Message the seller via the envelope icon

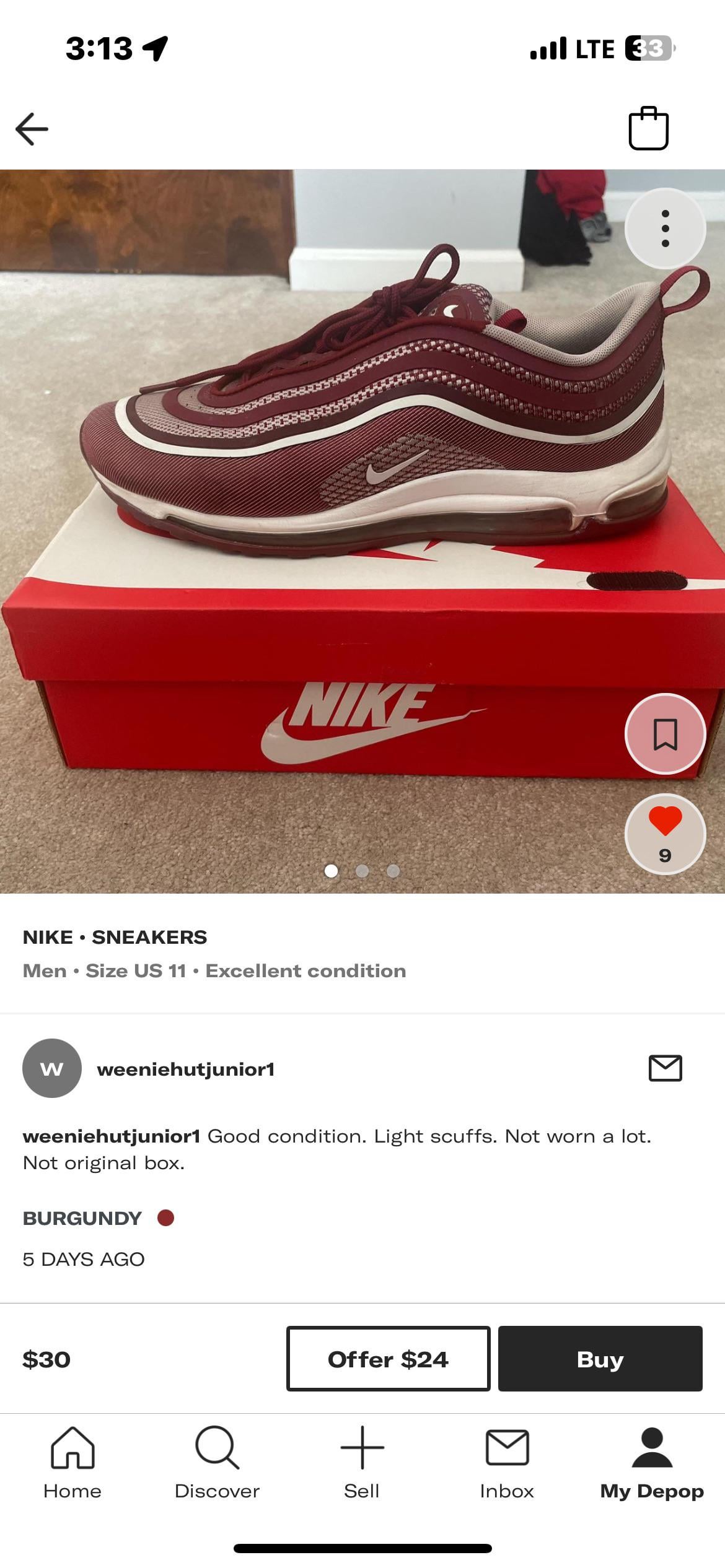(665, 1068)
